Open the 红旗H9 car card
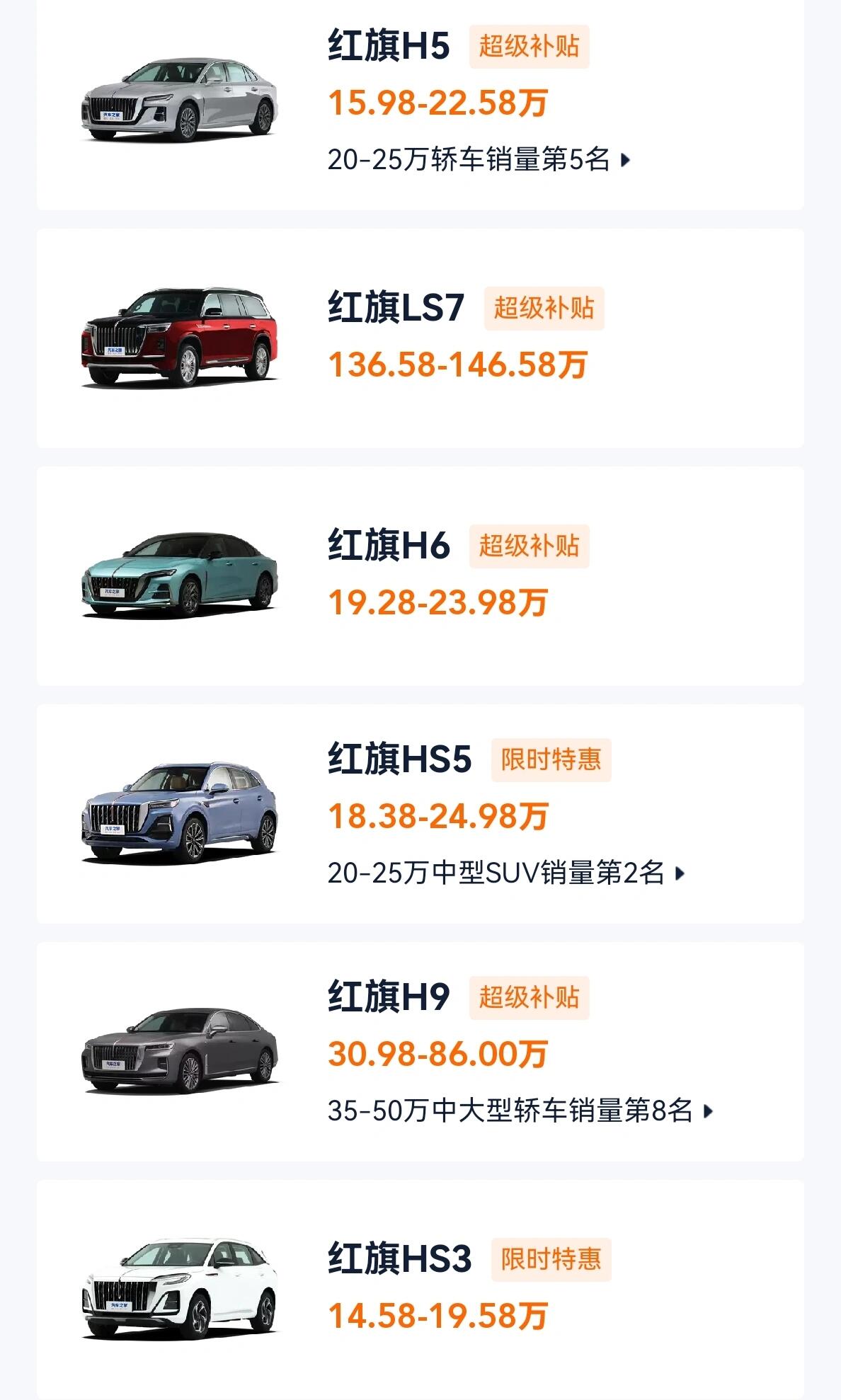The height and width of the screenshot is (1400, 841). click(389, 998)
